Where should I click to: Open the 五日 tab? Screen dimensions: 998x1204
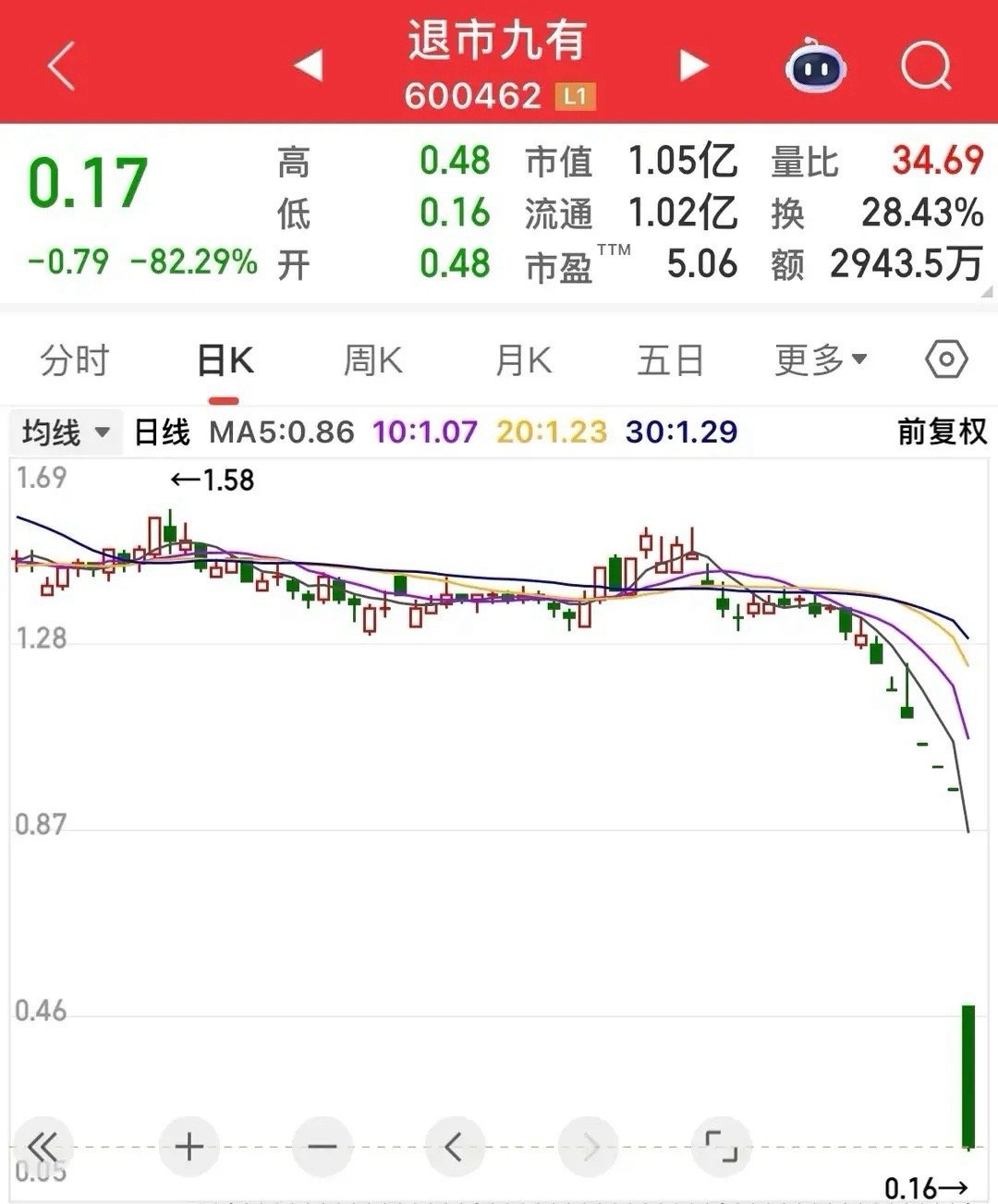(671, 359)
